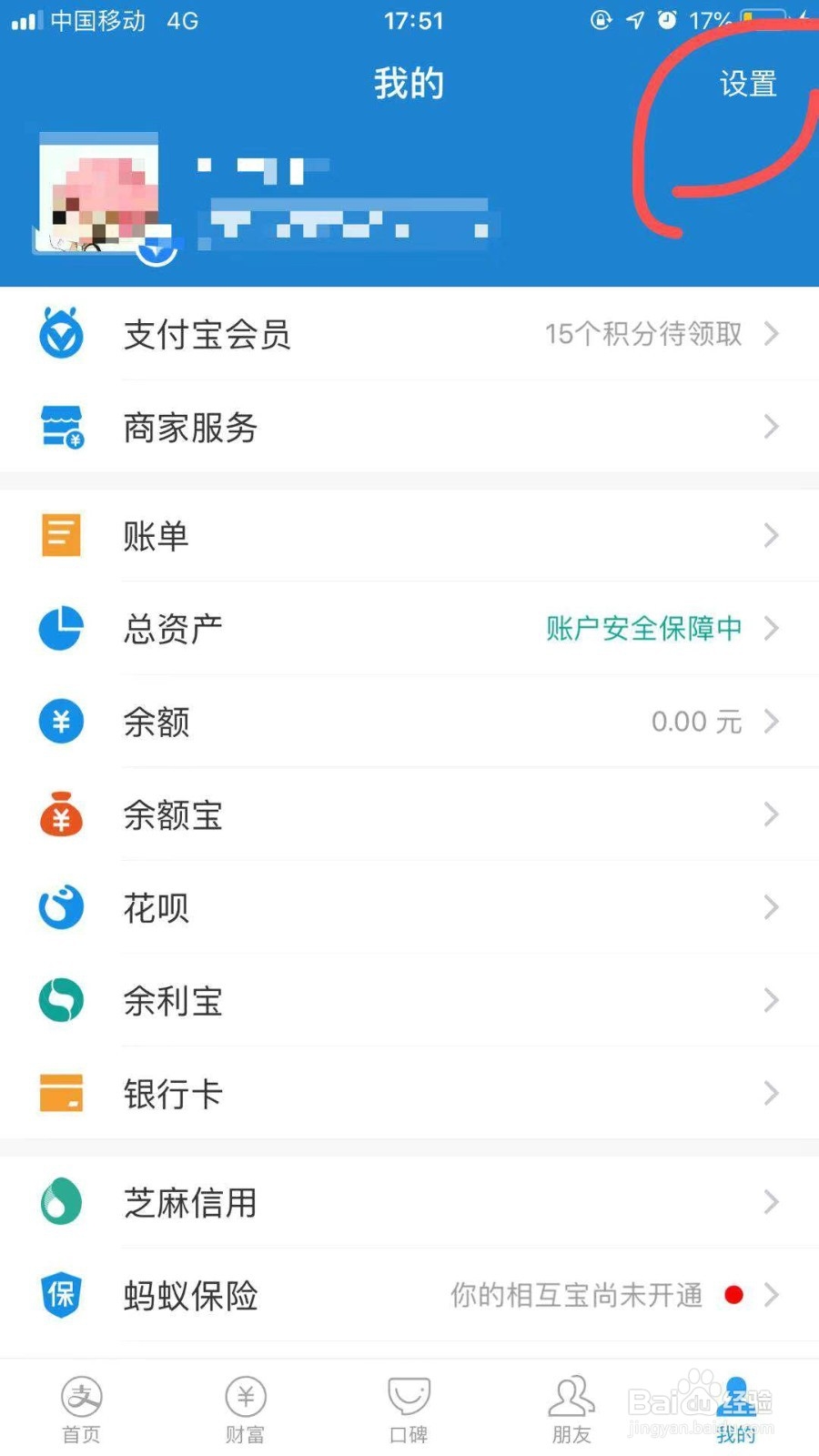Open 商家服务

409,427
